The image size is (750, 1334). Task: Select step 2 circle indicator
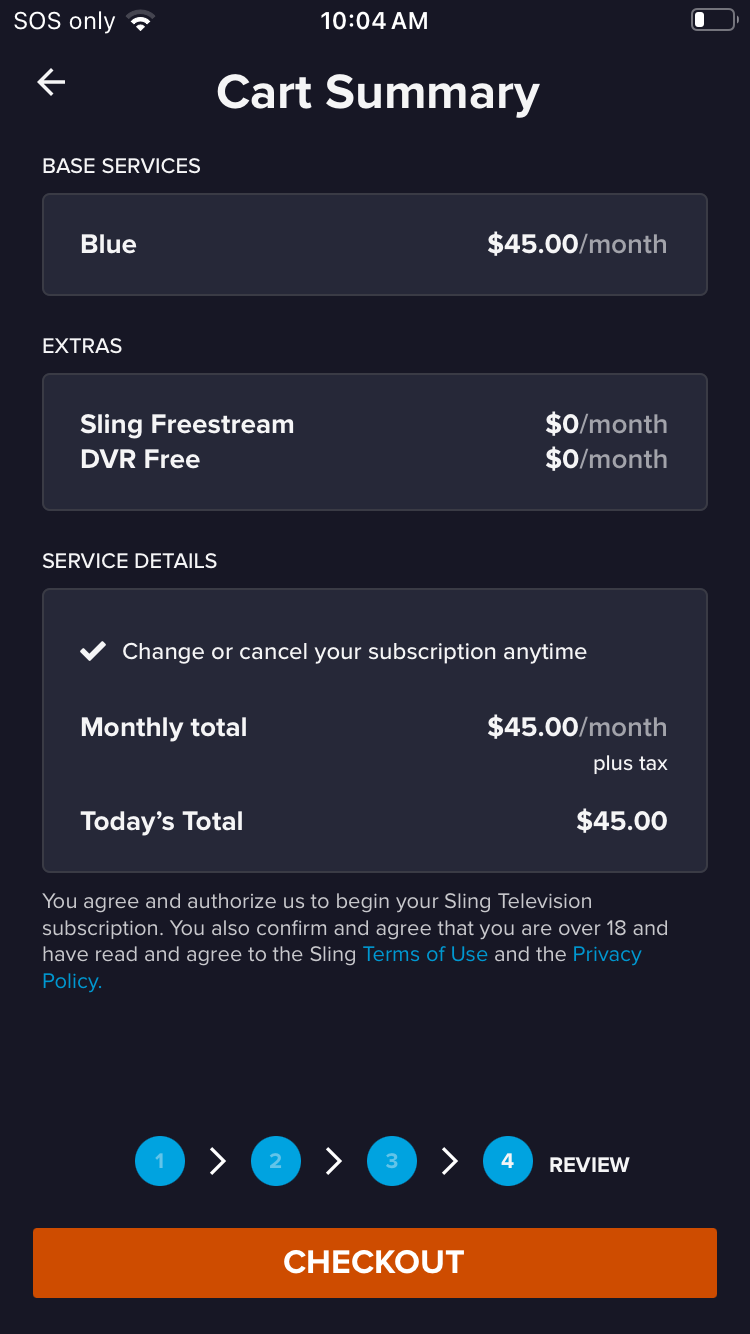tap(276, 1161)
